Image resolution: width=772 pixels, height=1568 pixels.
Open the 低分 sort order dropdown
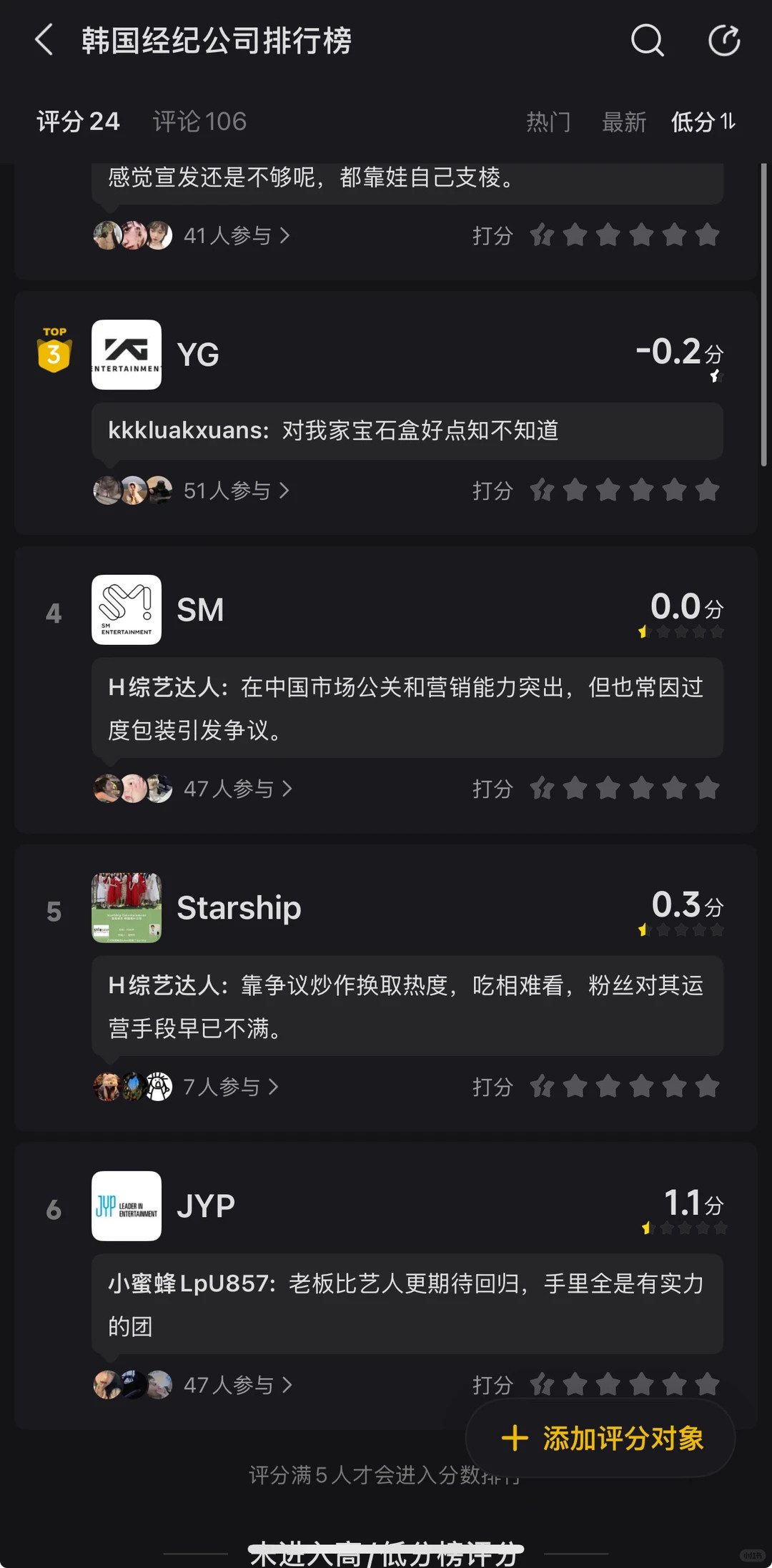(x=703, y=122)
